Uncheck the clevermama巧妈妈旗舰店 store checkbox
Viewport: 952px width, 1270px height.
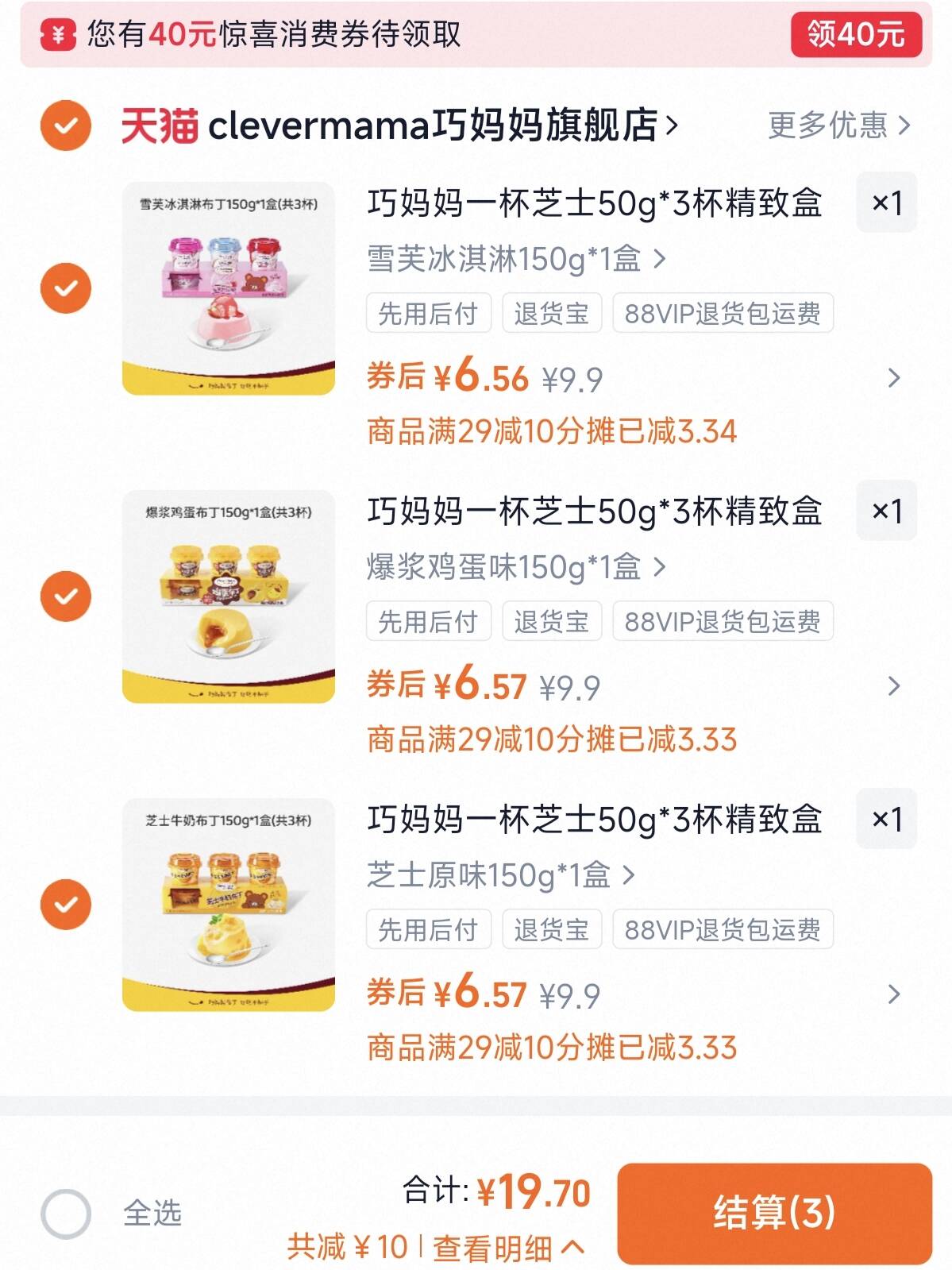click(66, 125)
